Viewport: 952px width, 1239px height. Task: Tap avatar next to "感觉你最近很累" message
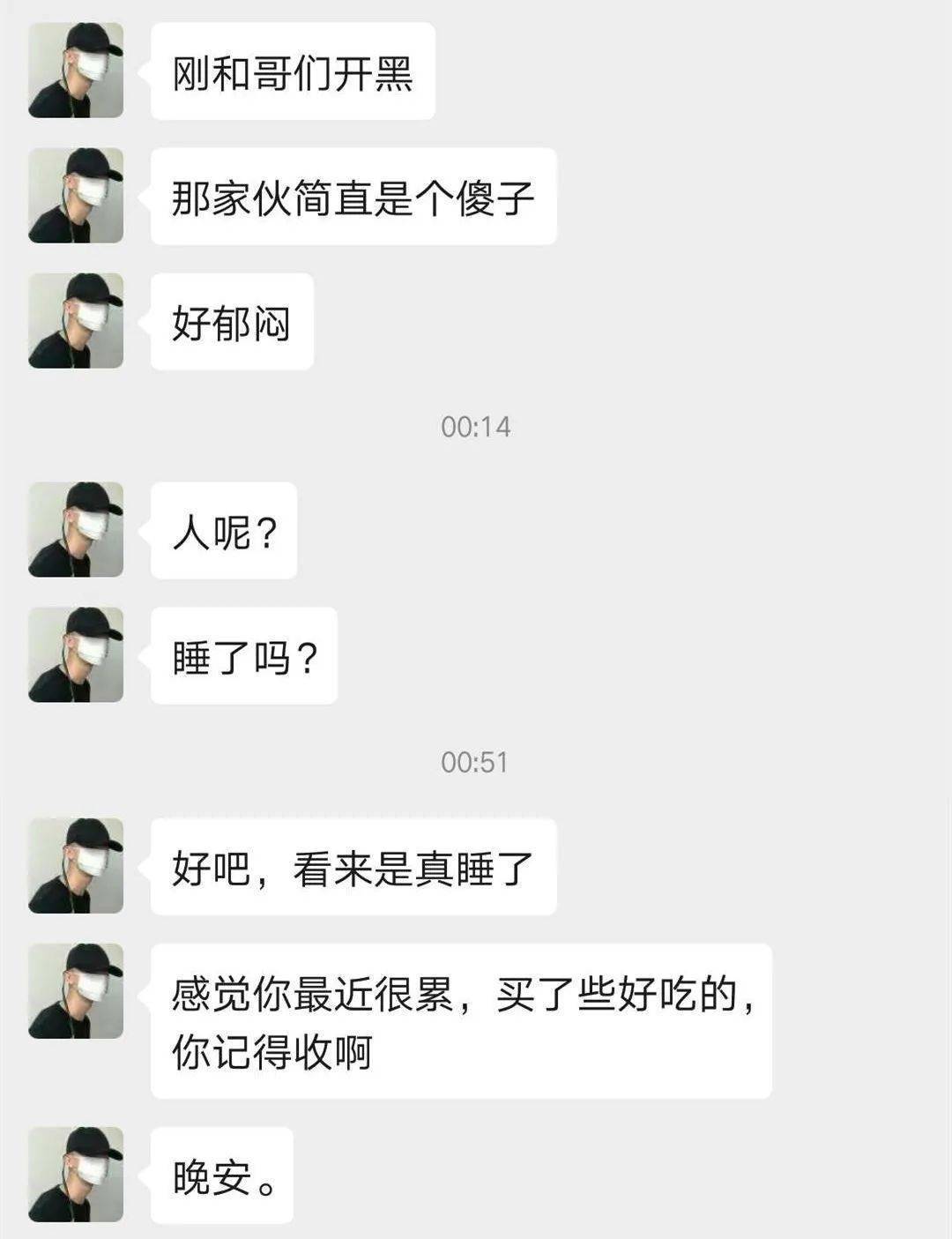pos(76,991)
